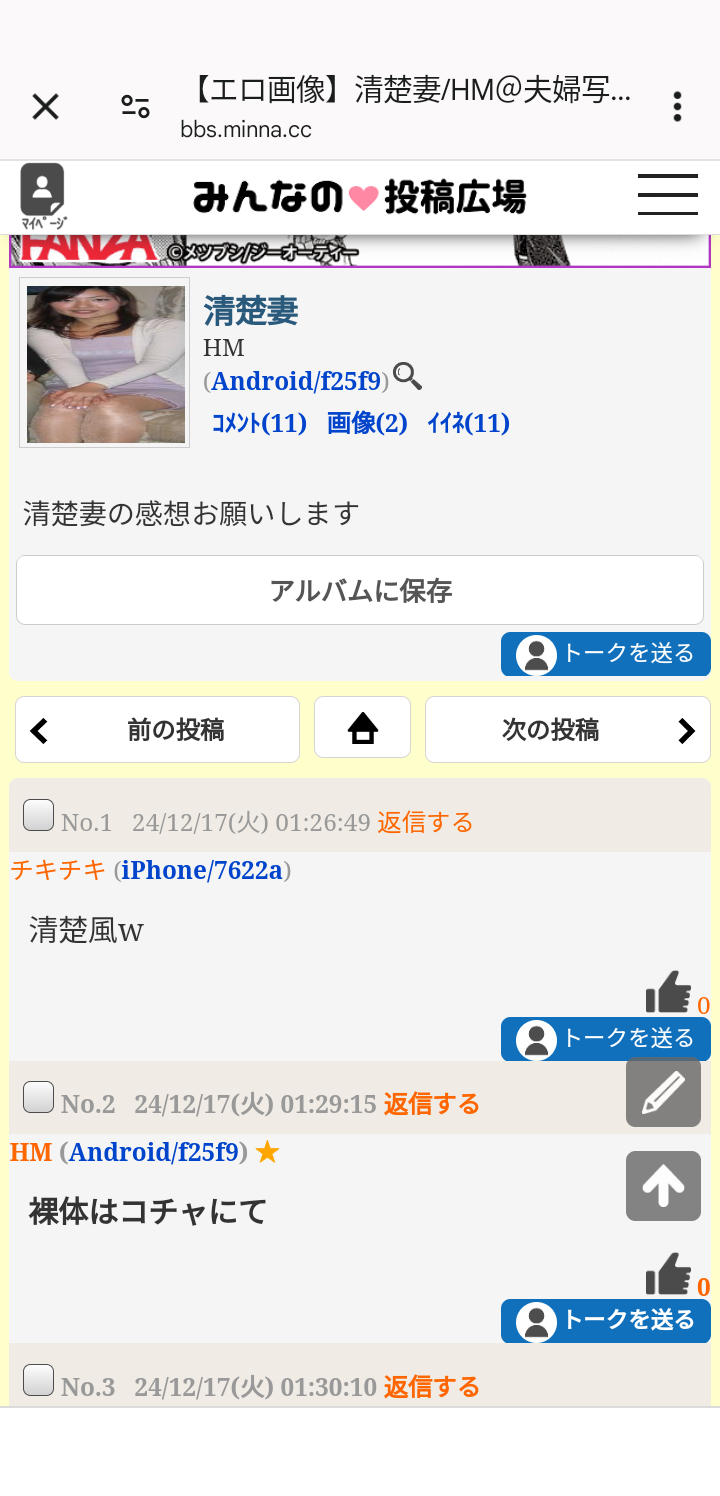This screenshot has width=720, height=1496.
Task: Give a thumbs up to comment No.1
Action: pyautogui.click(x=669, y=992)
